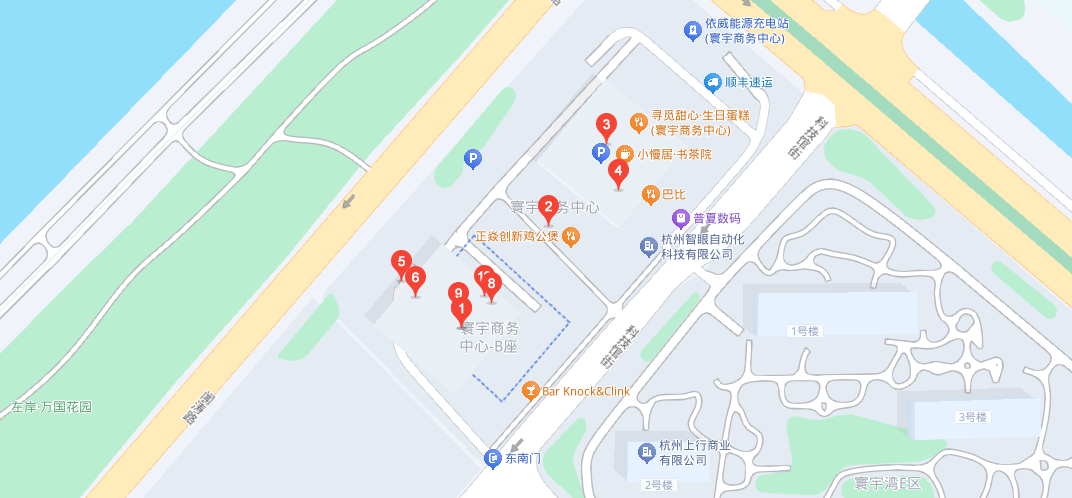The image size is (1072, 498).
Task: Select the red pin numbered 4
Action: click(618, 172)
